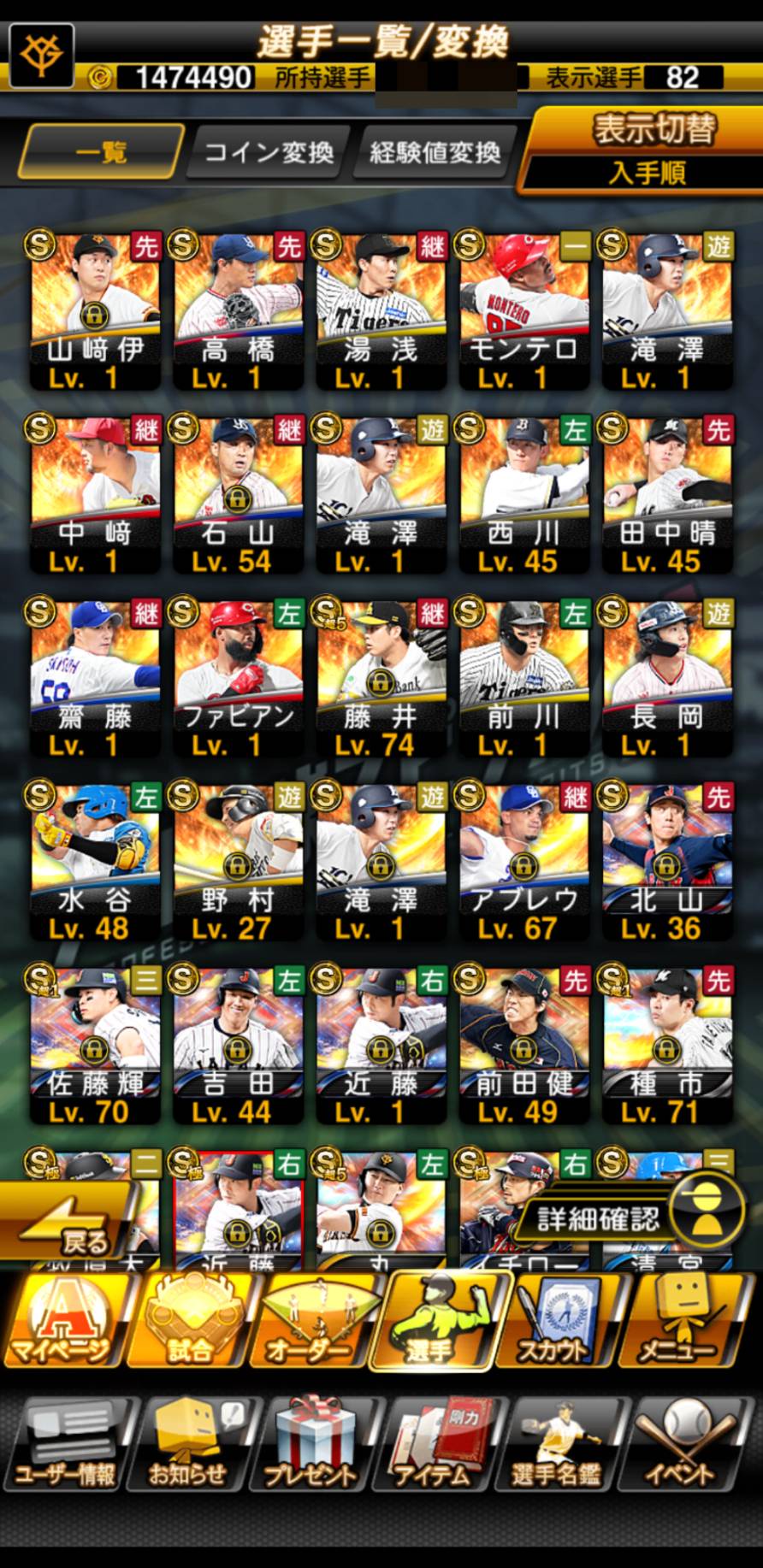Open player card モンテロ
Viewport: 763px width, 1568px height.
pyautogui.click(x=523, y=309)
